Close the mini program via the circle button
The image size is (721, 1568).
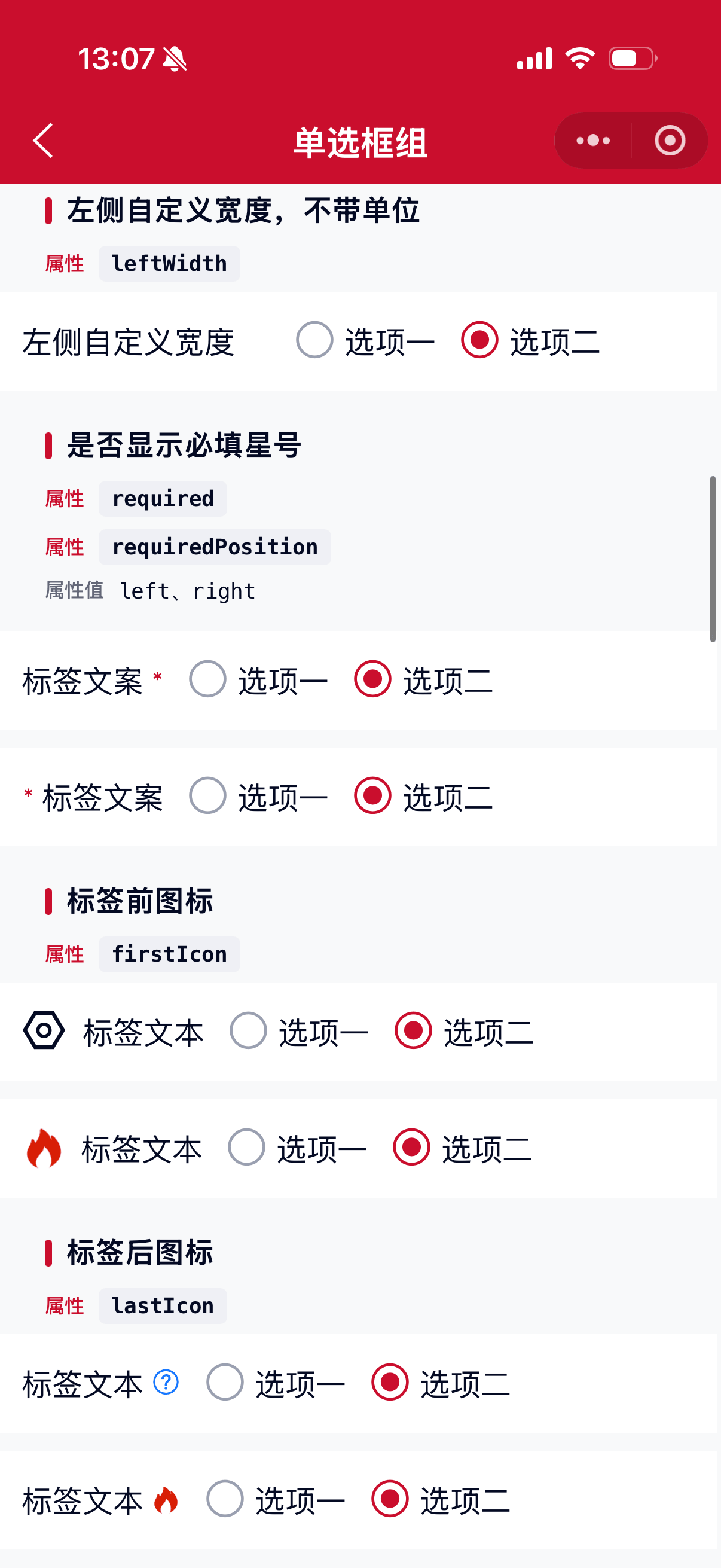[x=670, y=141]
